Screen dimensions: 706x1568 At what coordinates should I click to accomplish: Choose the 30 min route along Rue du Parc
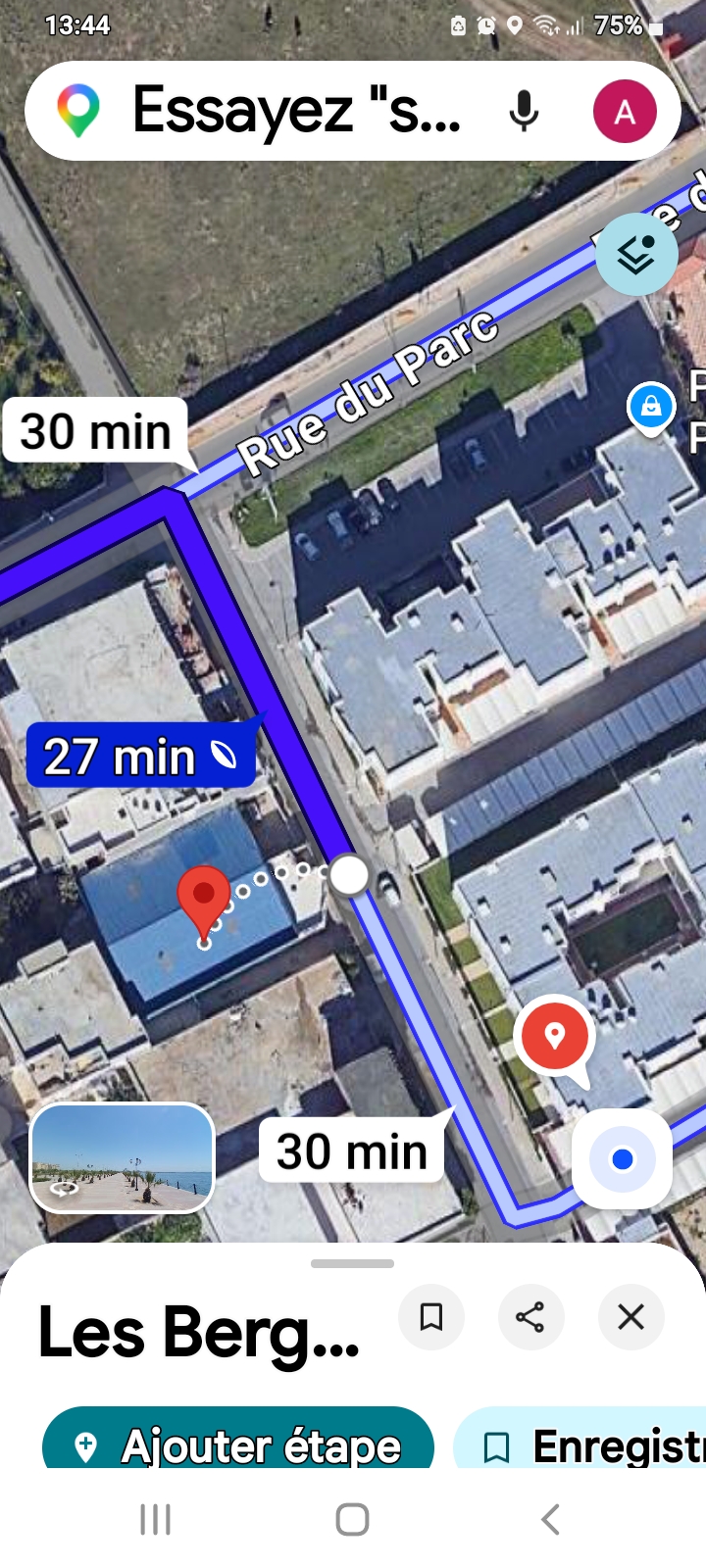95,431
